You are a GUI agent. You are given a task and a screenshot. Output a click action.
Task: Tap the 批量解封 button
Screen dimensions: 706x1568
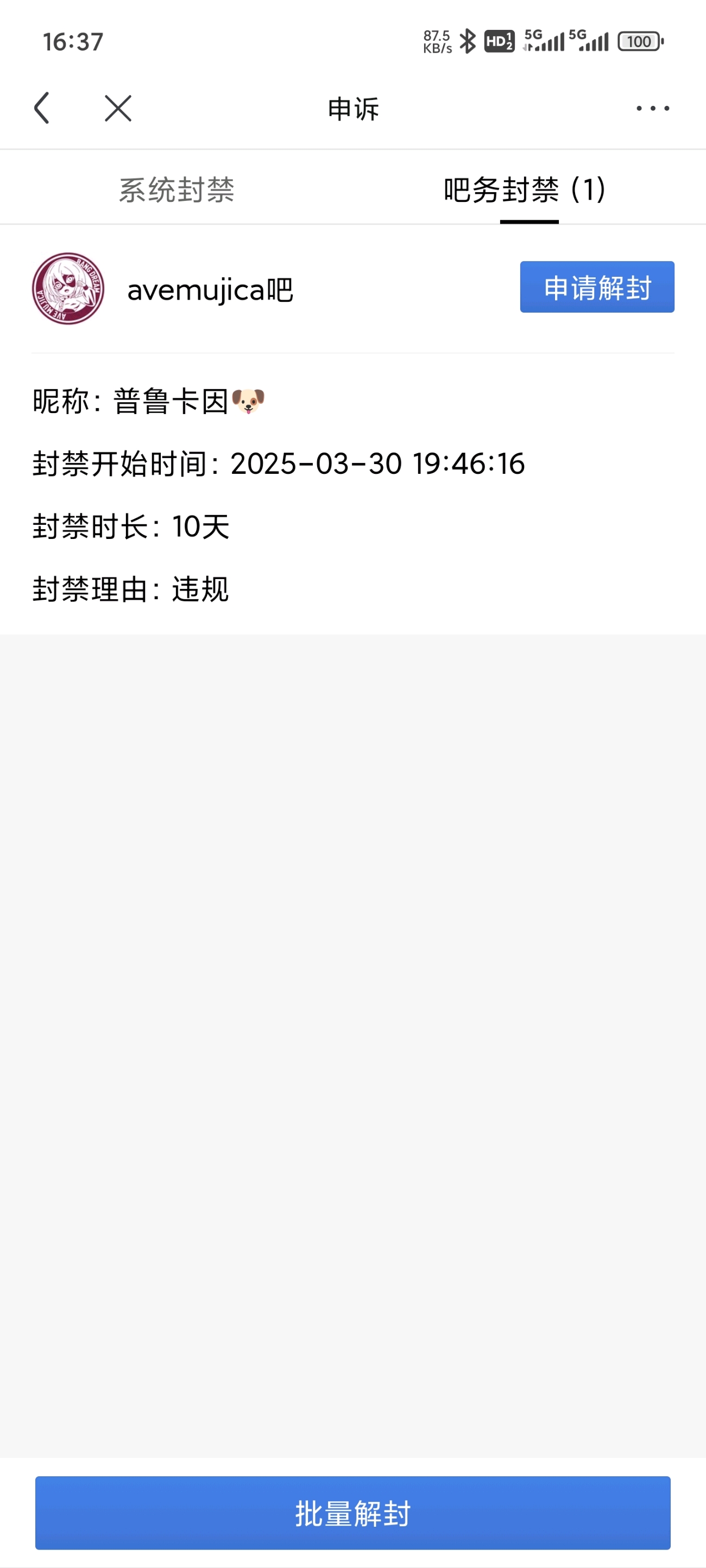(352, 1513)
